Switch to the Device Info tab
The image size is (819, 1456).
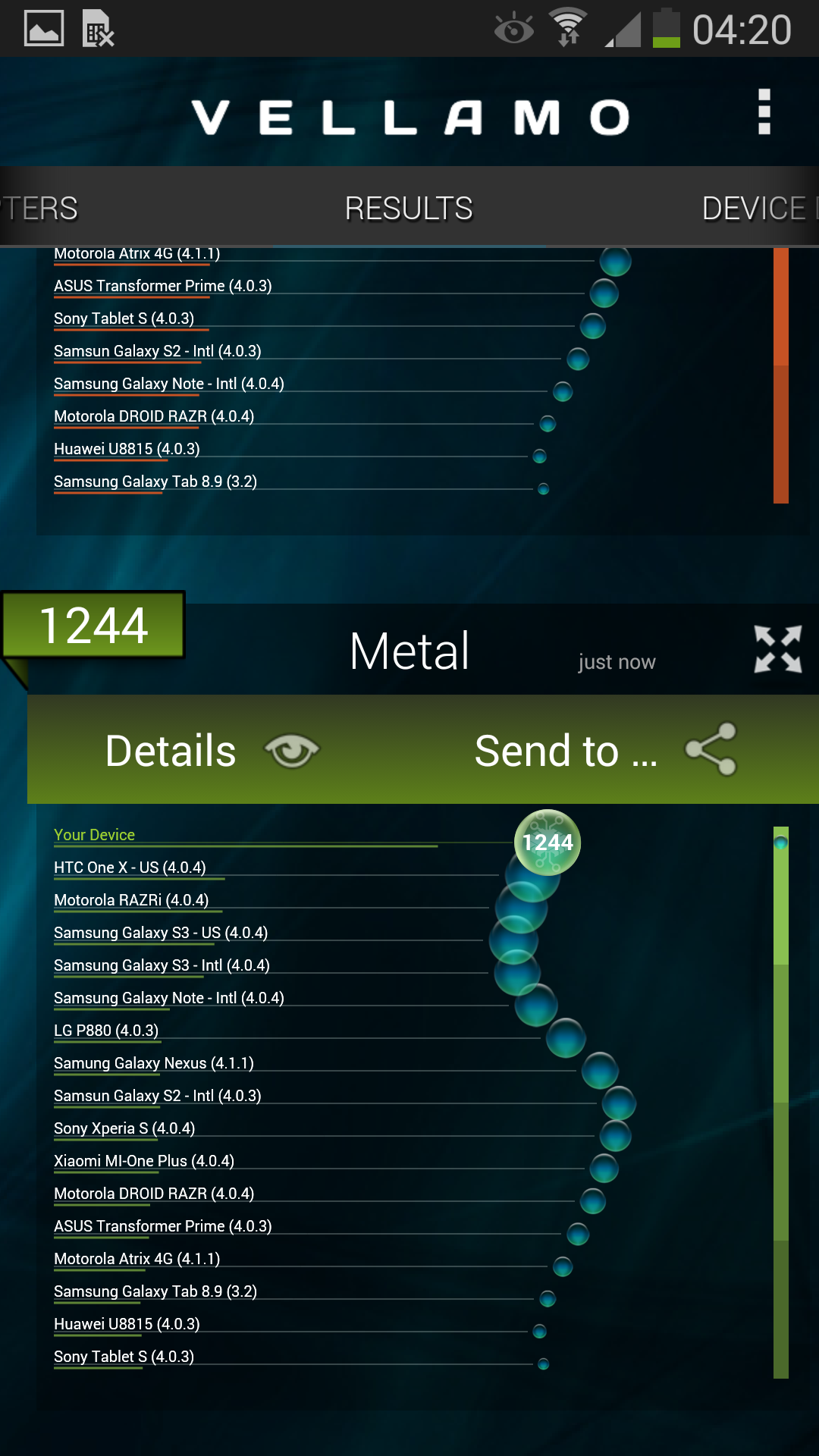[760, 209]
